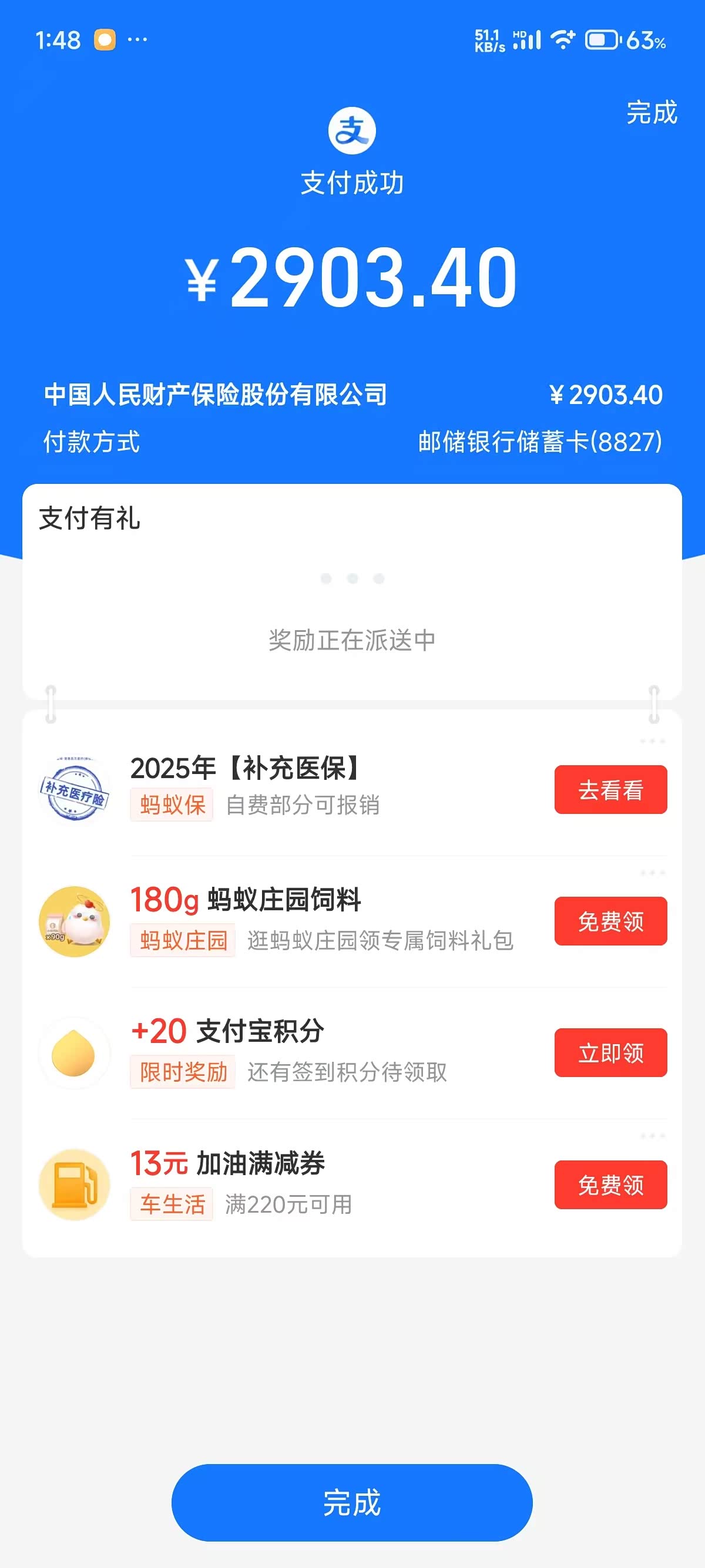Open the three-dot options above 蚂蚁庄园饲料 免费领
Screen dimensions: 705x1568
[652, 872]
